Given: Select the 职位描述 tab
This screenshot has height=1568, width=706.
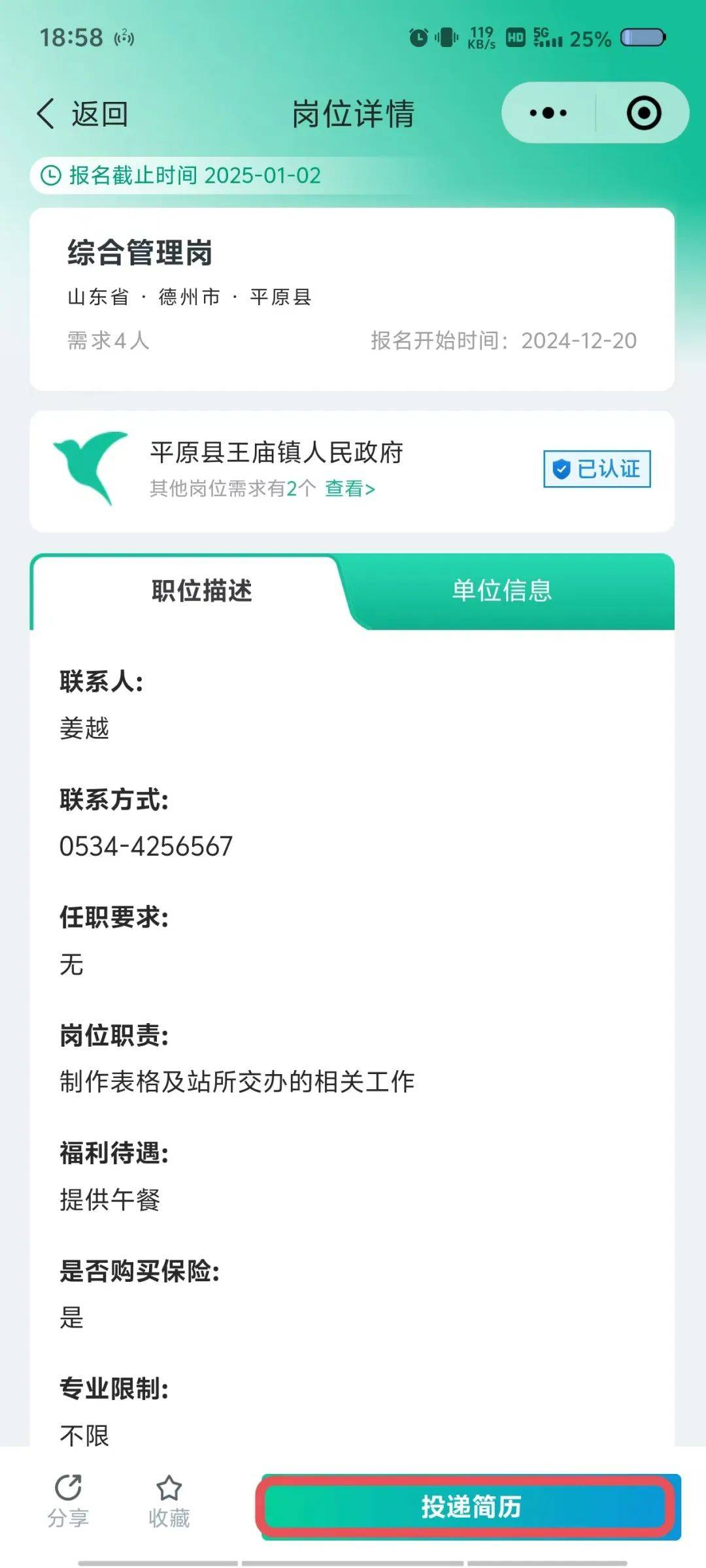Looking at the screenshot, I should [201, 591].
